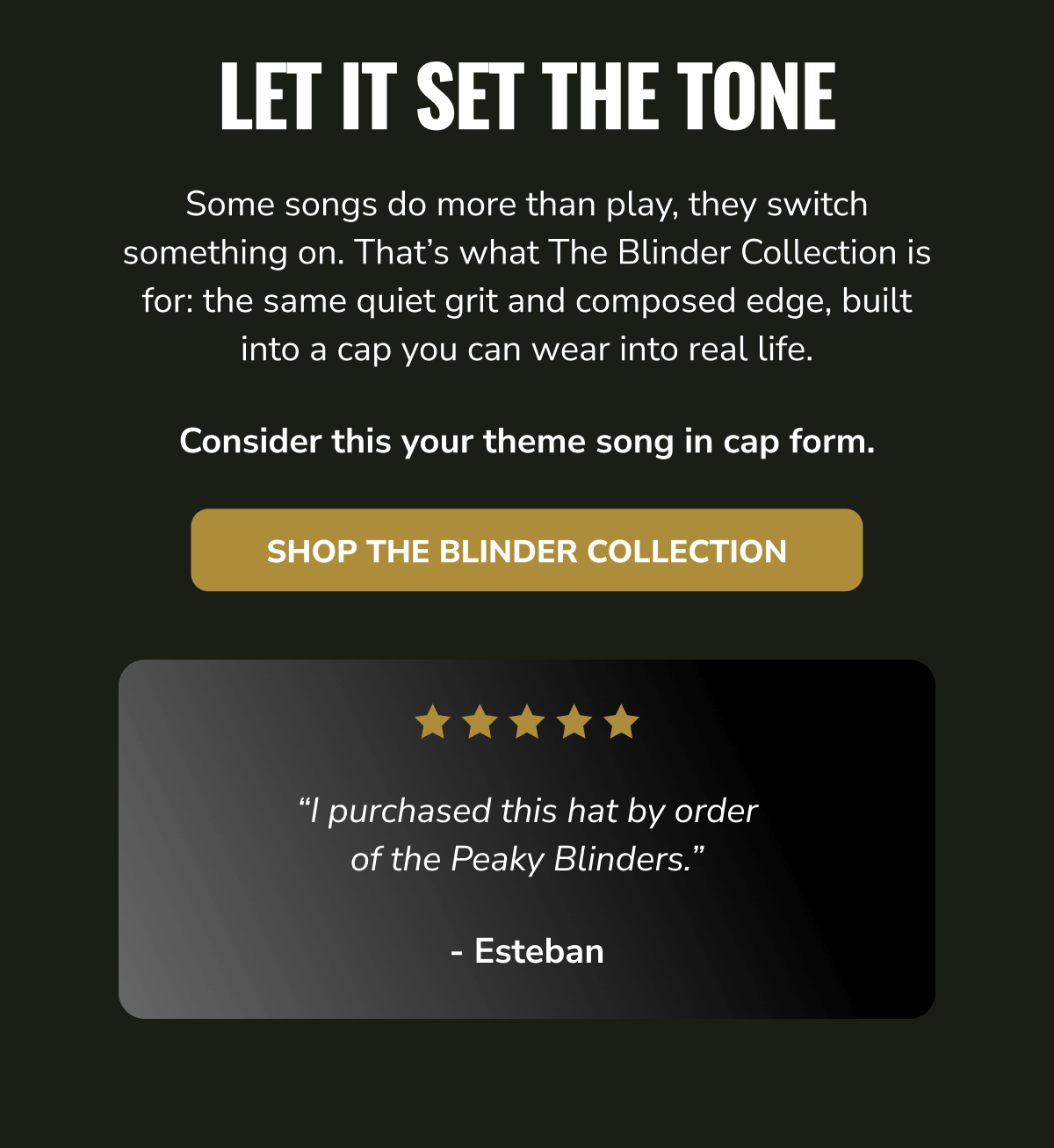Select the dark review card
Viewport: 1054px width, 1148px height.
[x=527, y=839]
